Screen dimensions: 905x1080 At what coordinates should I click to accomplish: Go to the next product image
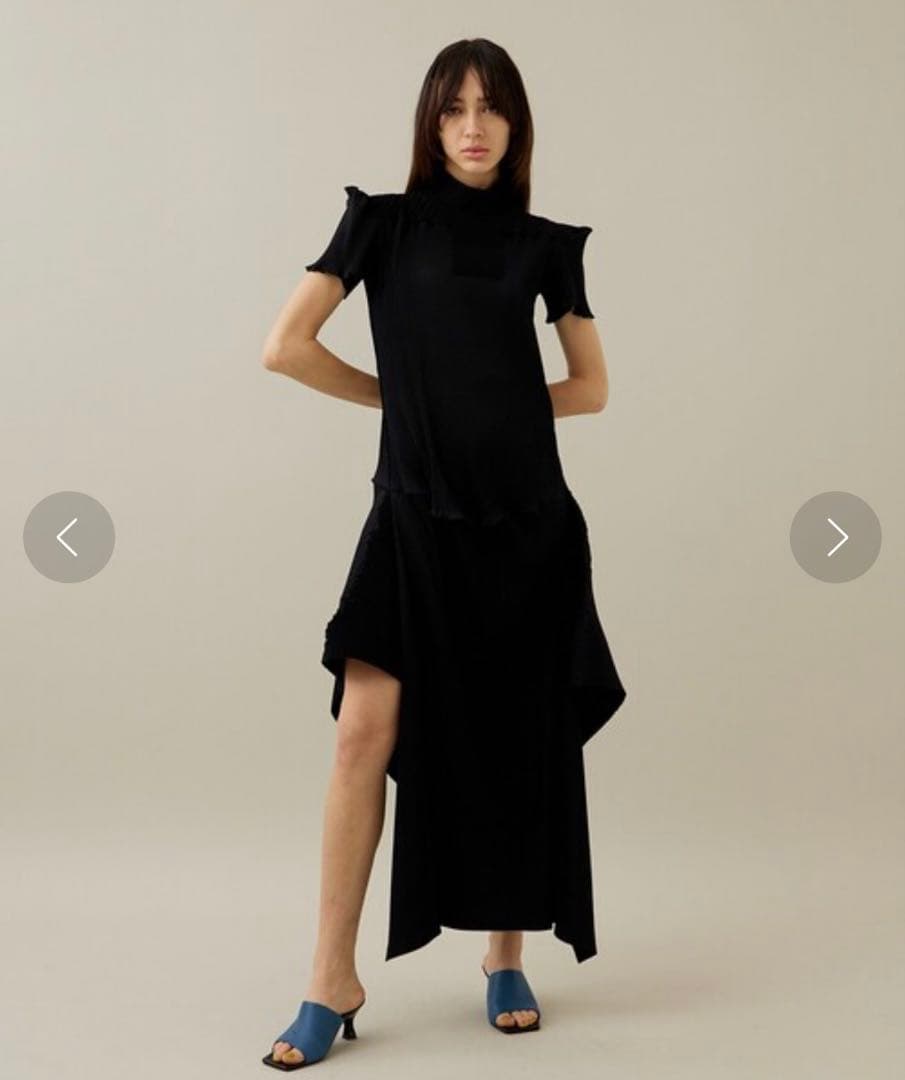(835, 537)
